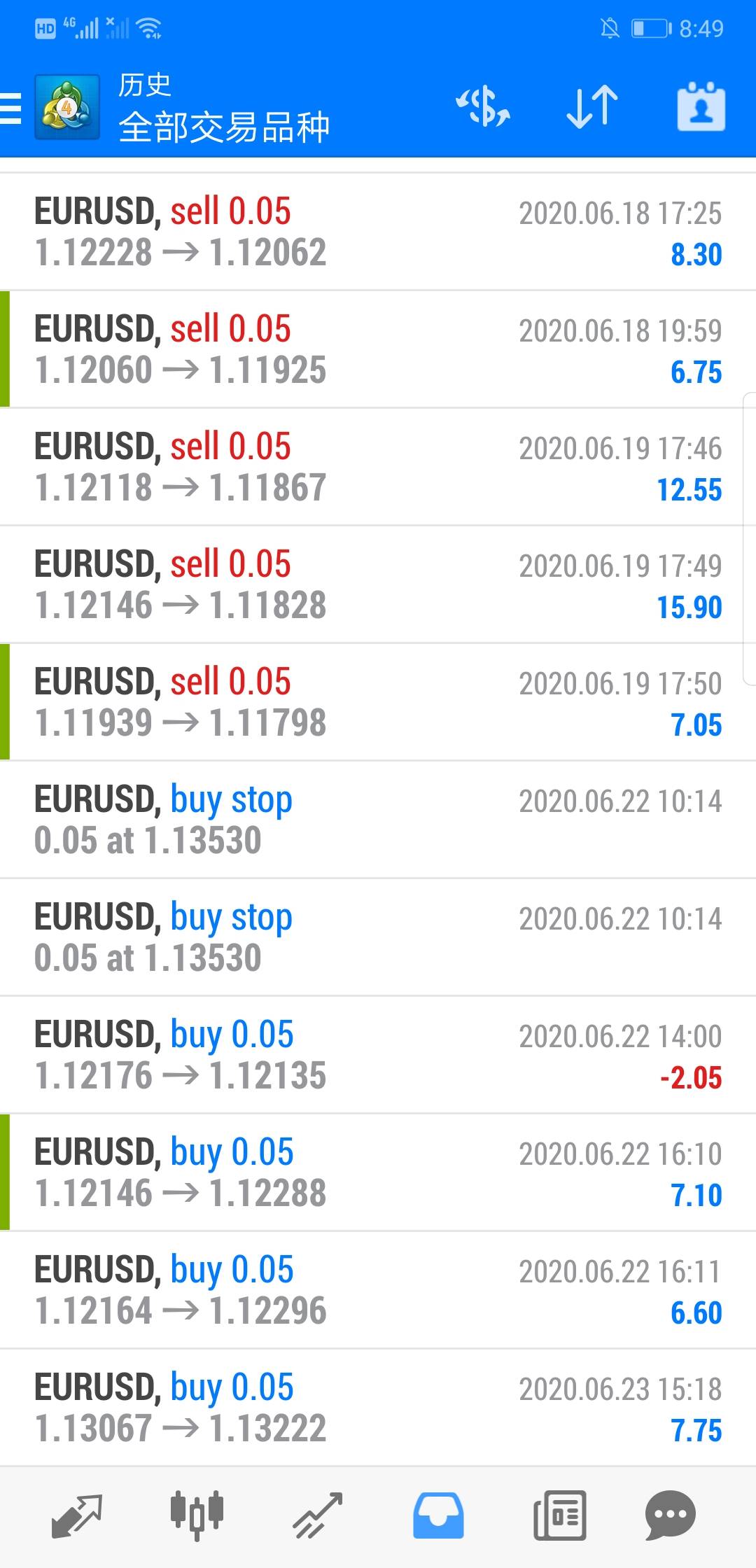Viewport: 756px width, 1568px height.
Task: Open the chat messages tab
Action: pyautogui.click(x=670, y=1516)
